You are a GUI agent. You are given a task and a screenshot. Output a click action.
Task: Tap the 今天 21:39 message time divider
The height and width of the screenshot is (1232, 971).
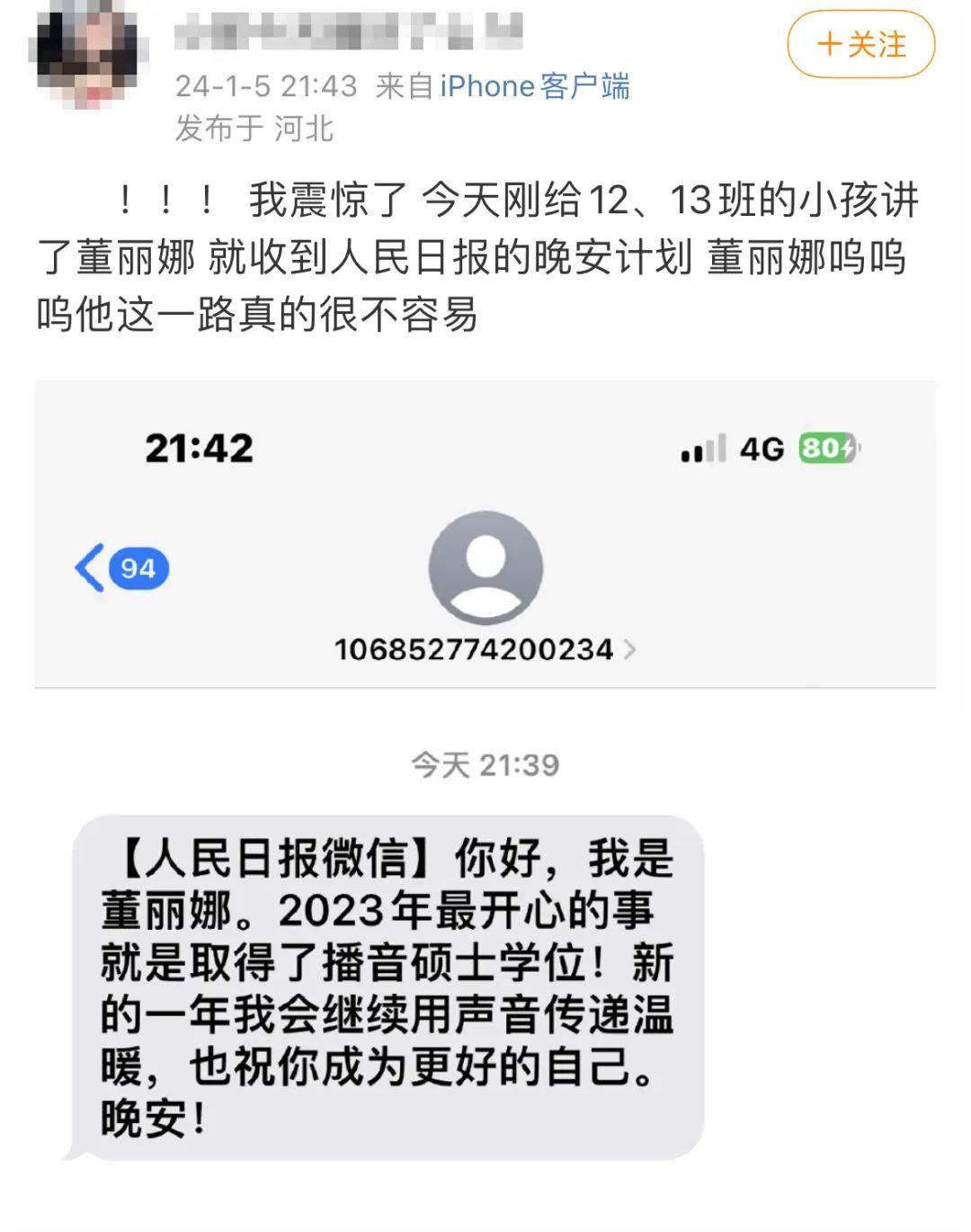485,762
